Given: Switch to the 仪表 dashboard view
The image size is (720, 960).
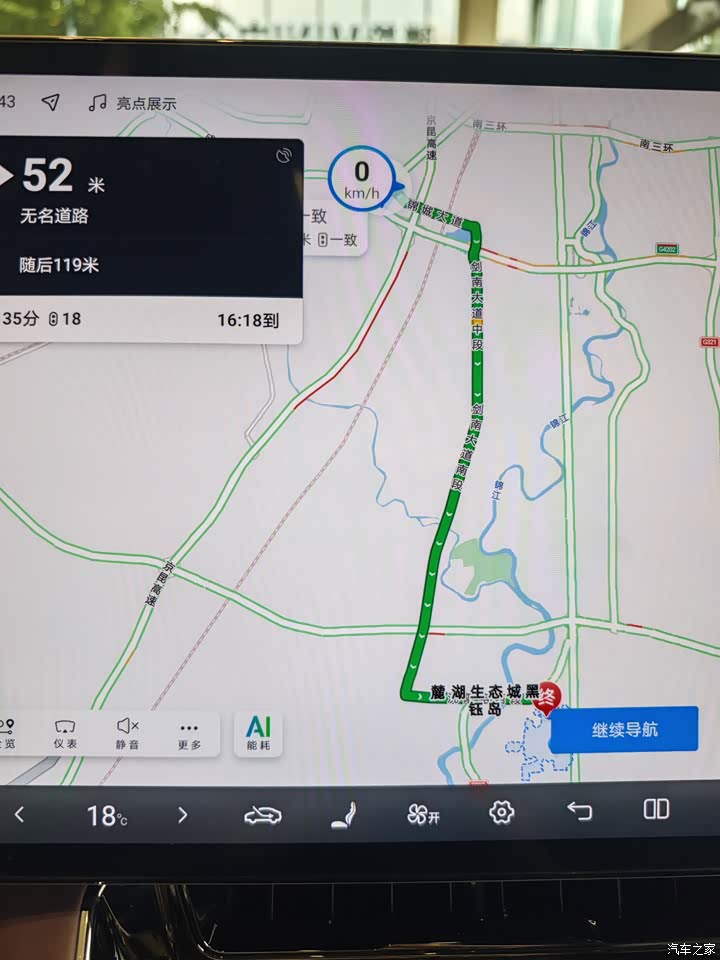Looking at the screenshot, I should 65,735.
